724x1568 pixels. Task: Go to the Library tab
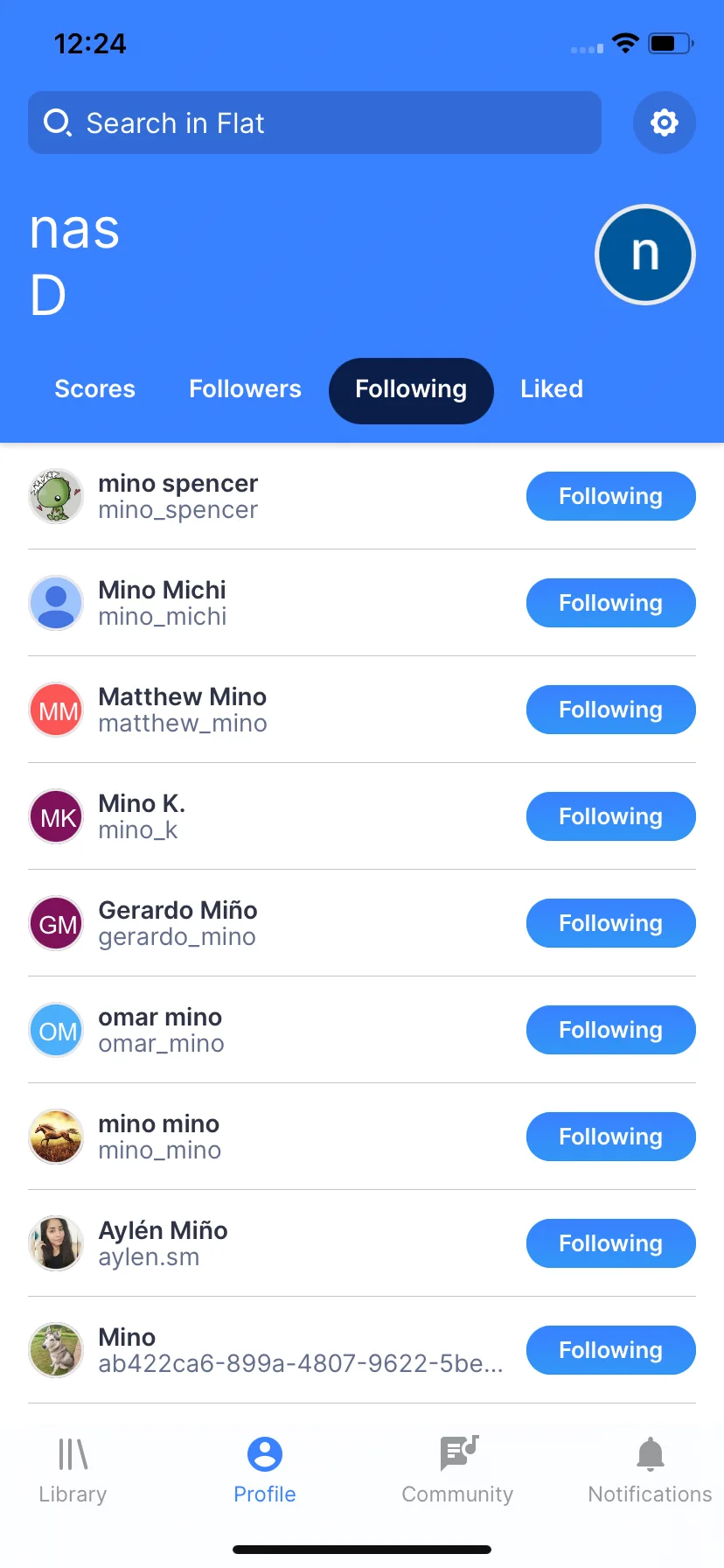coord(73,1470)
